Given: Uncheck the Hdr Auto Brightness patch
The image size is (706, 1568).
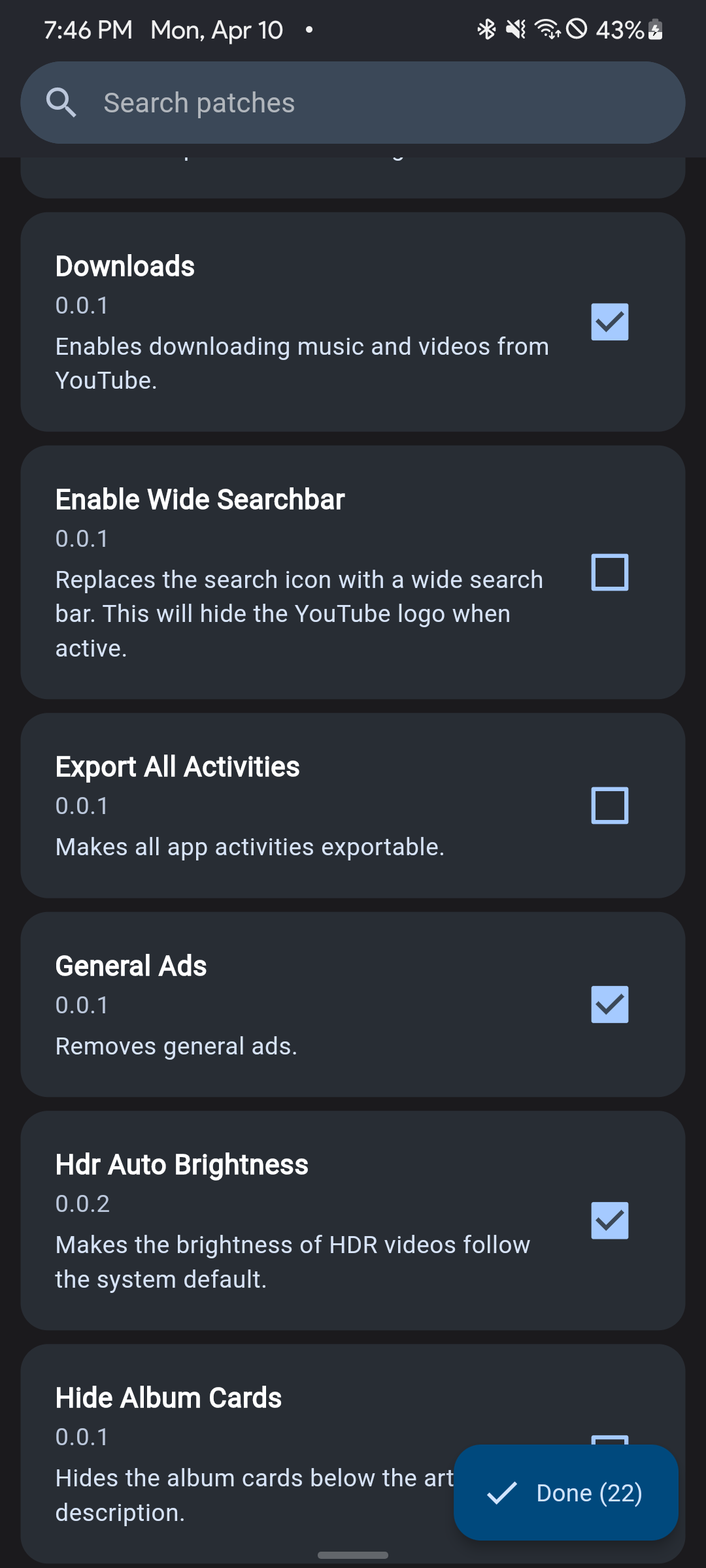Looking at the screenshot, I should point(610,1220).
